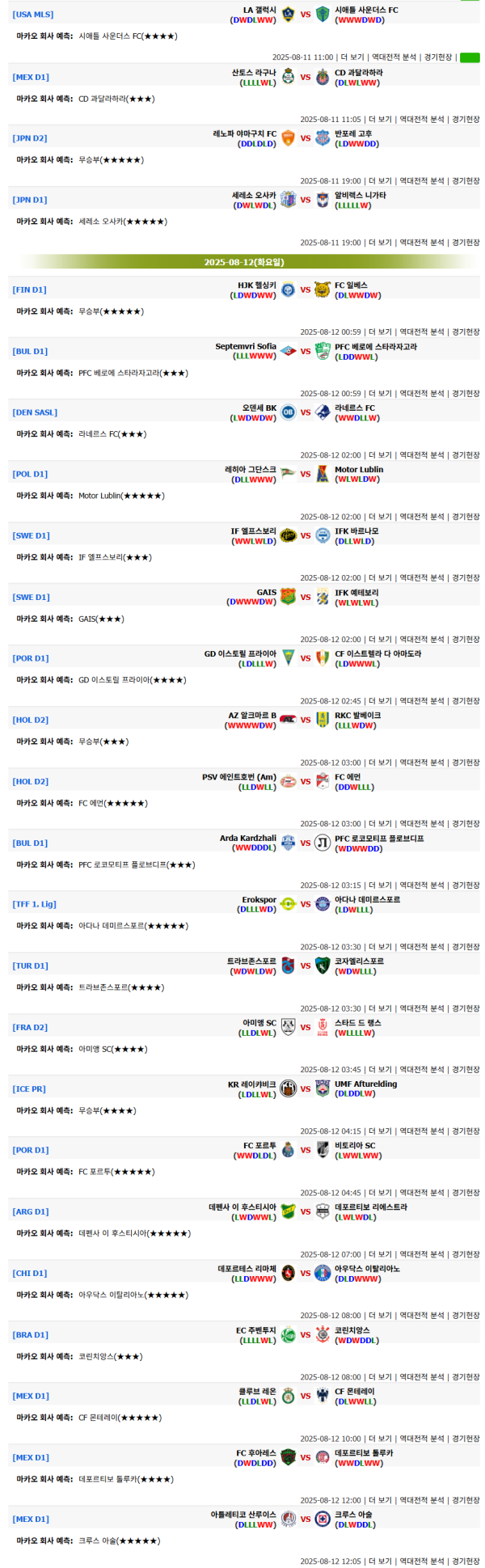Open team page for FC 포르투
The width and height of the screenshot is (485, 1568).
259,1145
